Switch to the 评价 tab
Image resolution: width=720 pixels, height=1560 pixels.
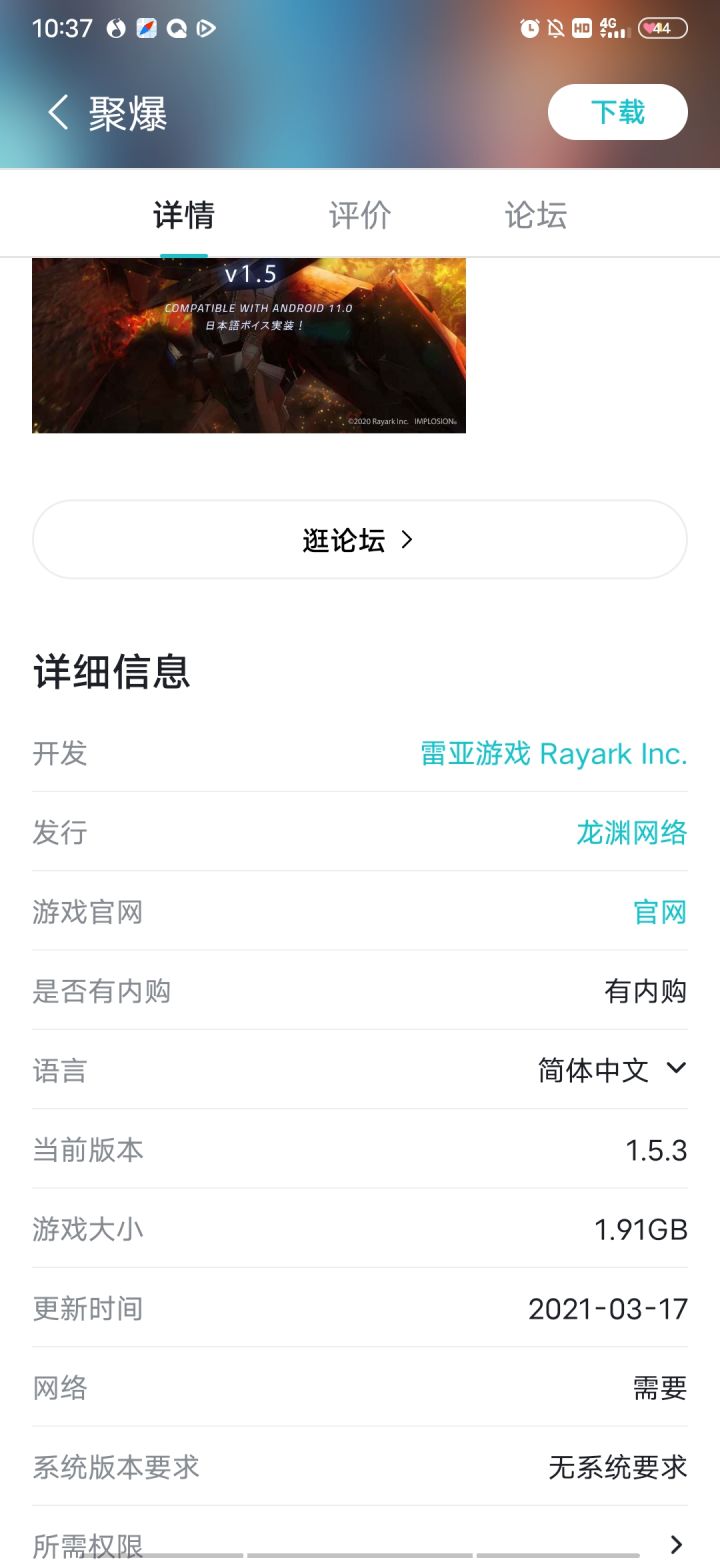[360, 214]
